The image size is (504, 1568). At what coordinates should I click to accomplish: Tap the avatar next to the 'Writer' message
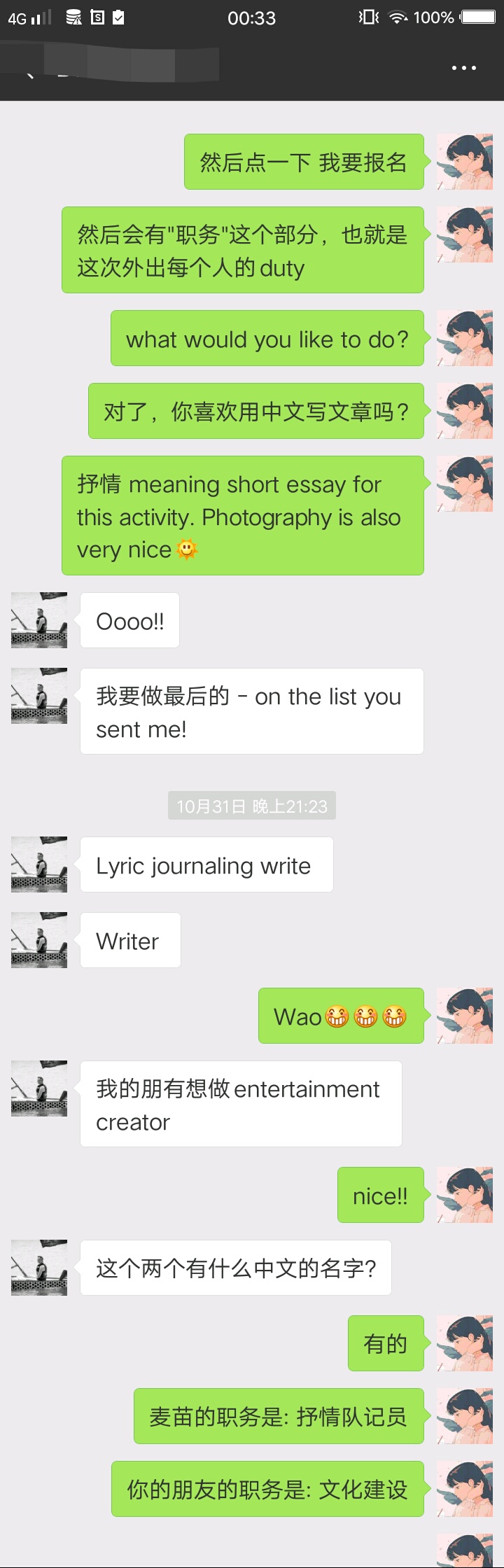39,940
